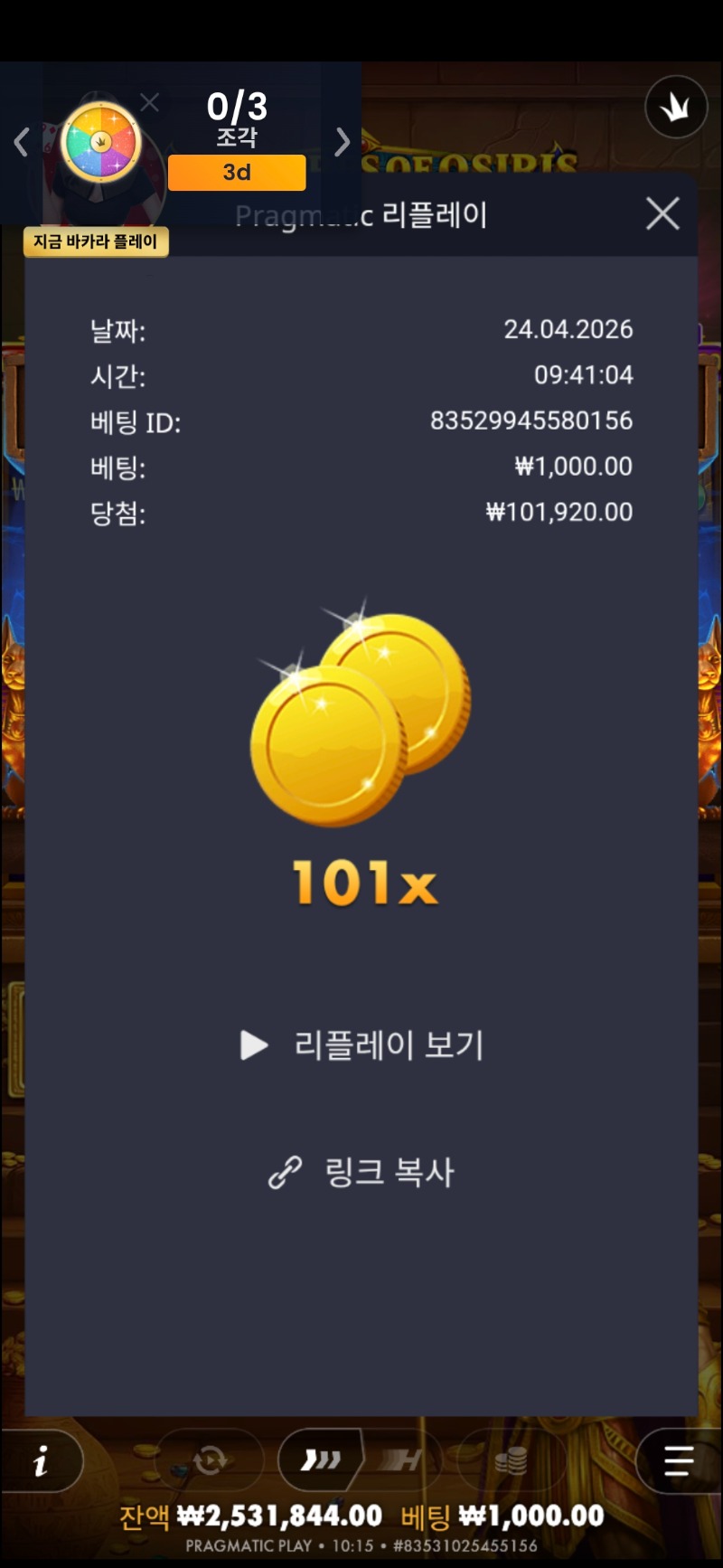This screenshot has height=1568, width=723.
Task: Go to the previous promo with left arrow
Action: [x=22, y=142]
